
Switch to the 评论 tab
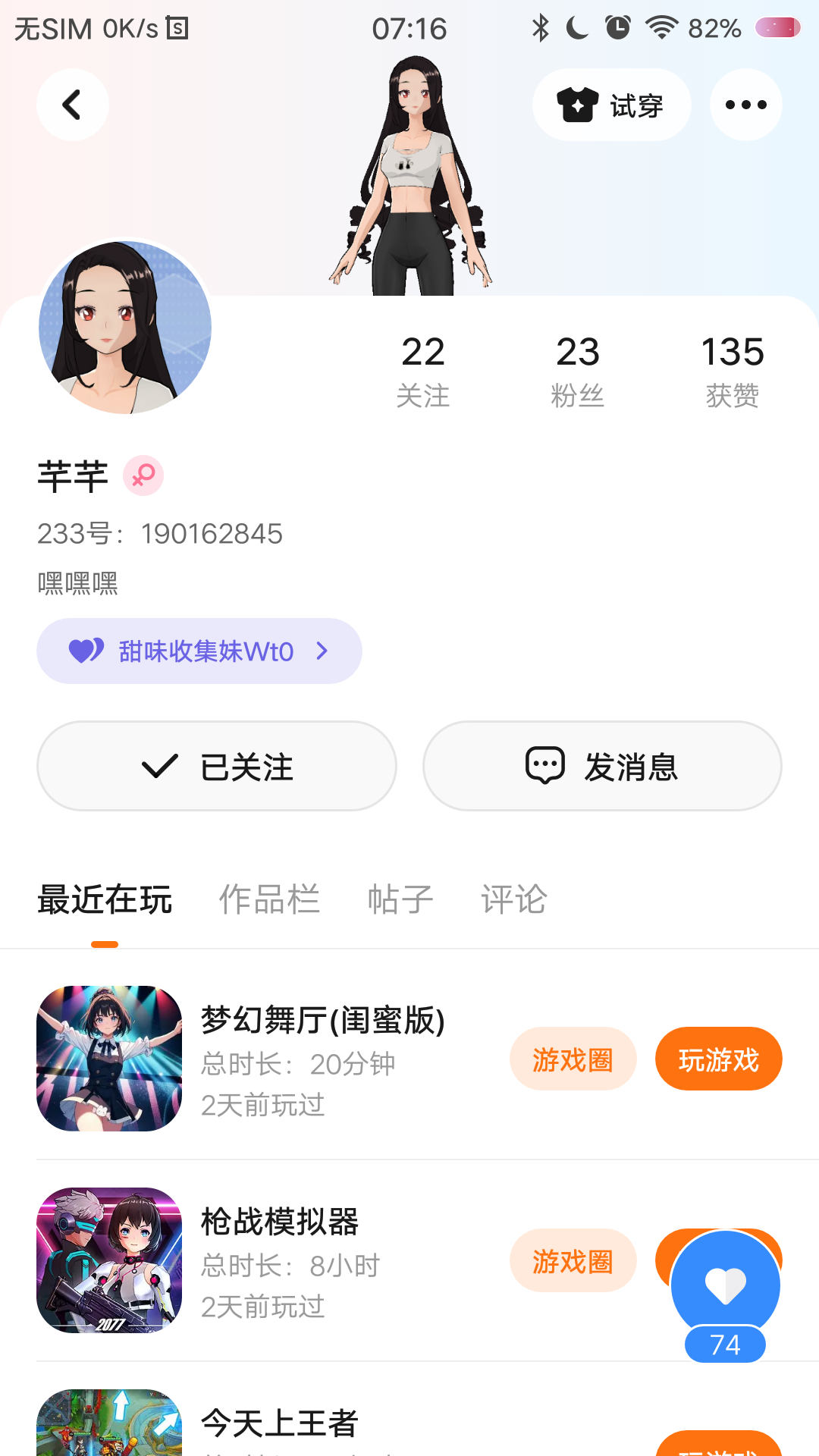point(514,900)
